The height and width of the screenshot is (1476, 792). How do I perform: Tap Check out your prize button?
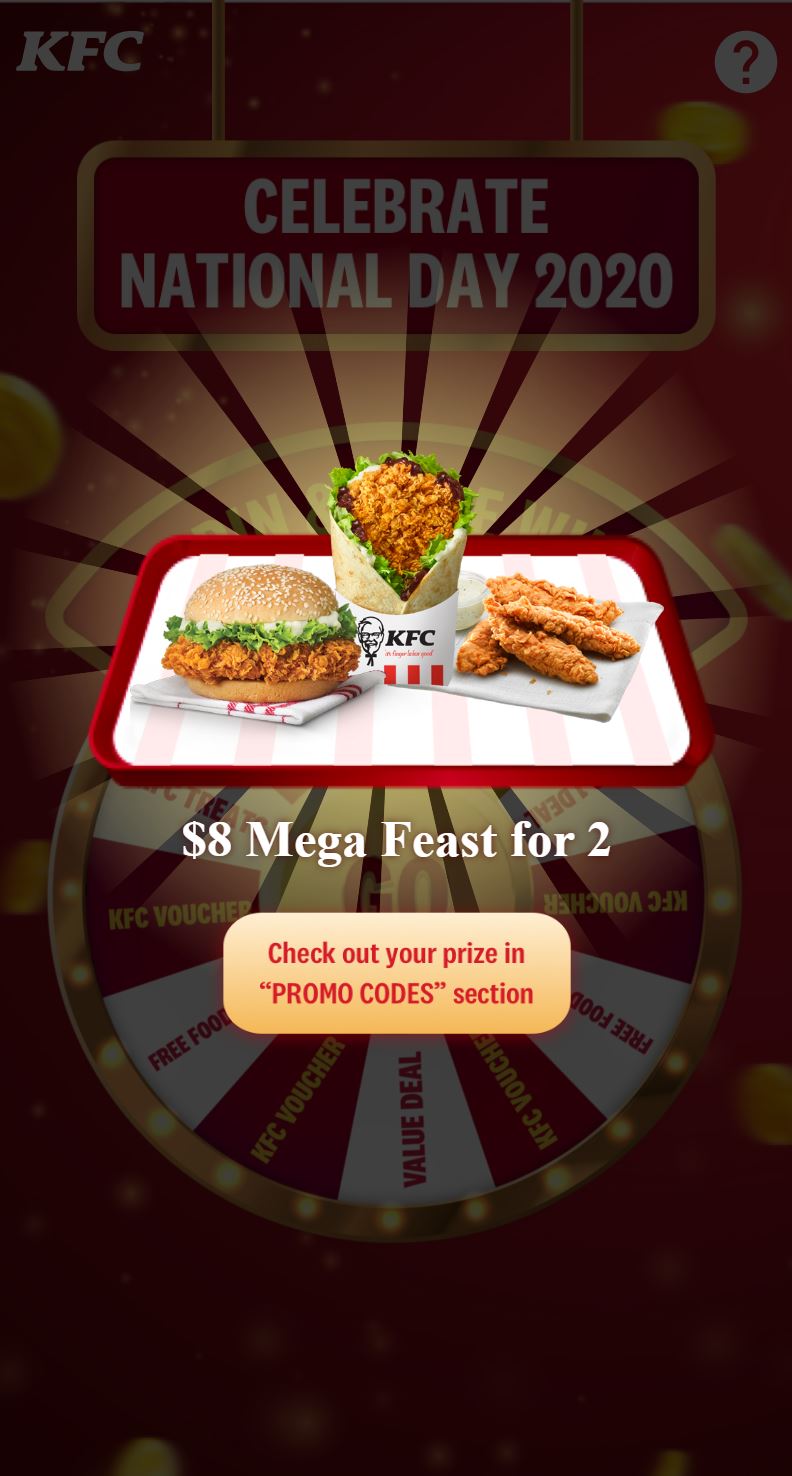coord(397,973)
